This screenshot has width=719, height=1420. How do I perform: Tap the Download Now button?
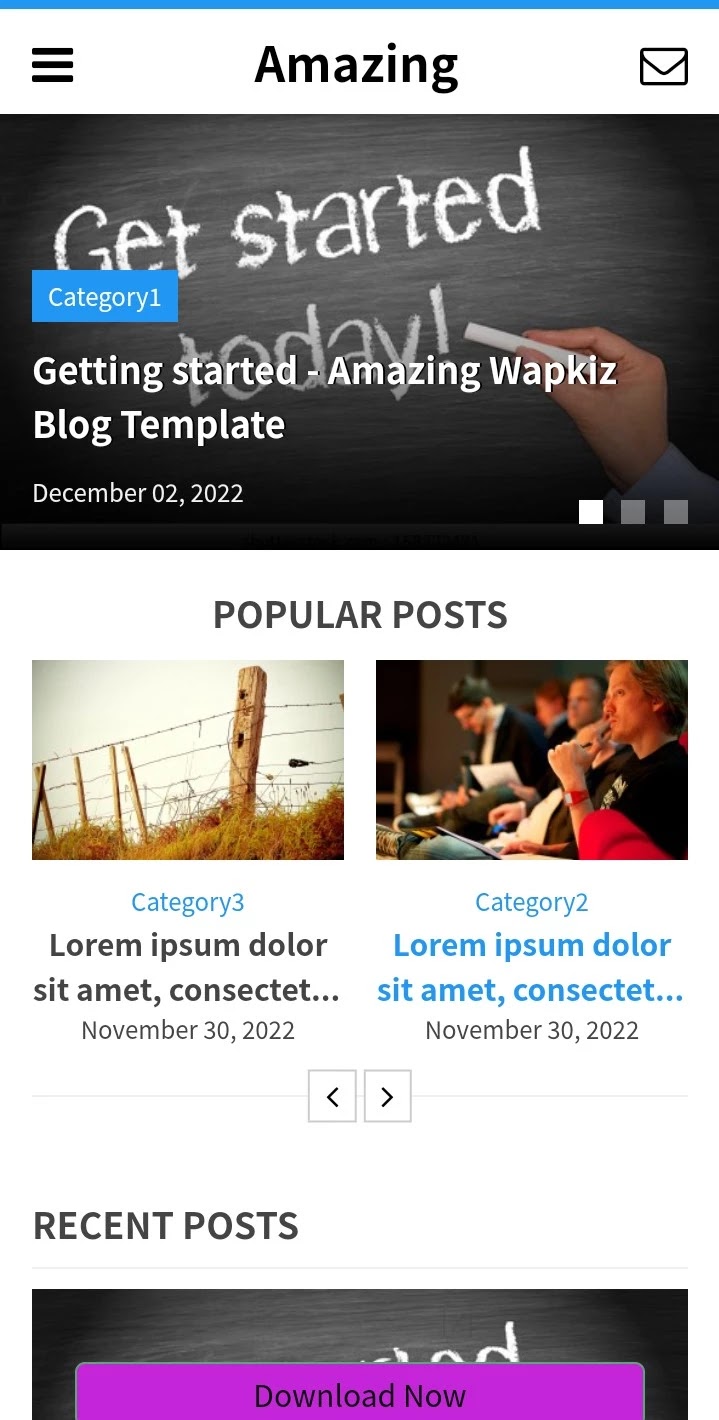click(x=360, y=1395)
